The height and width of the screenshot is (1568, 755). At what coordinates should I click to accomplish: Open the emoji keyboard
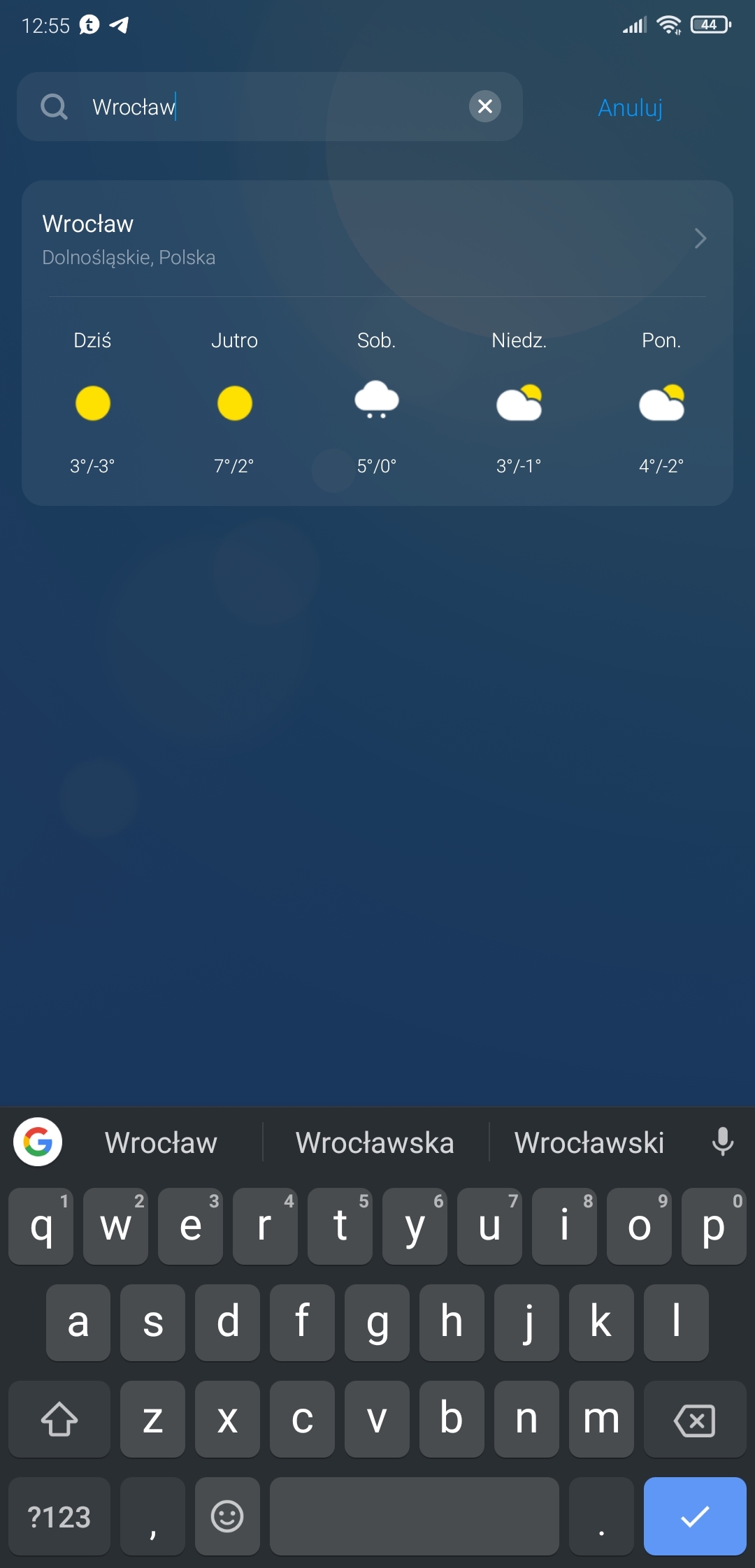pyautogui.click(x=227, y=1516)
